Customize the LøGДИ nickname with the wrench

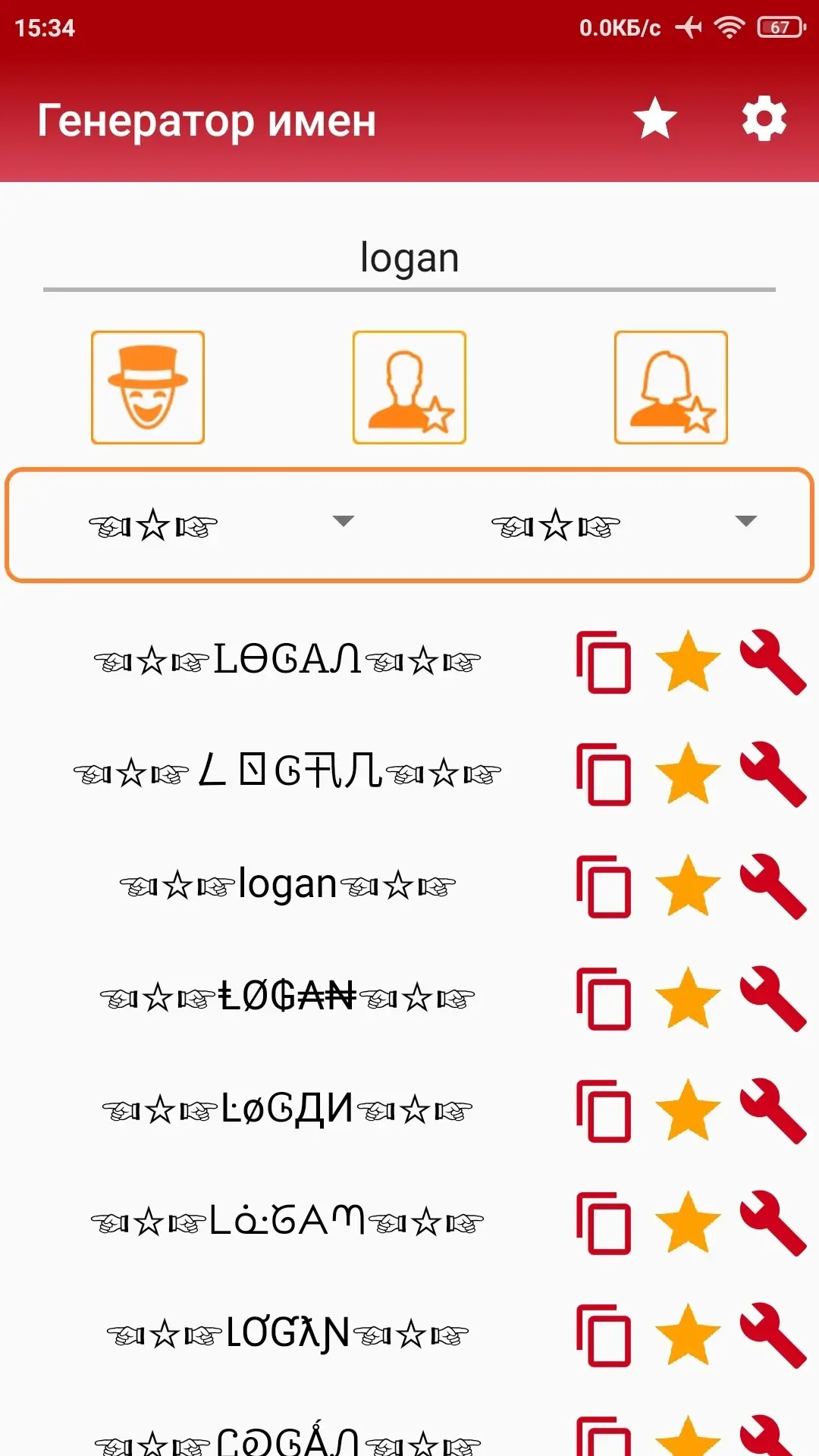(773, 1111)
